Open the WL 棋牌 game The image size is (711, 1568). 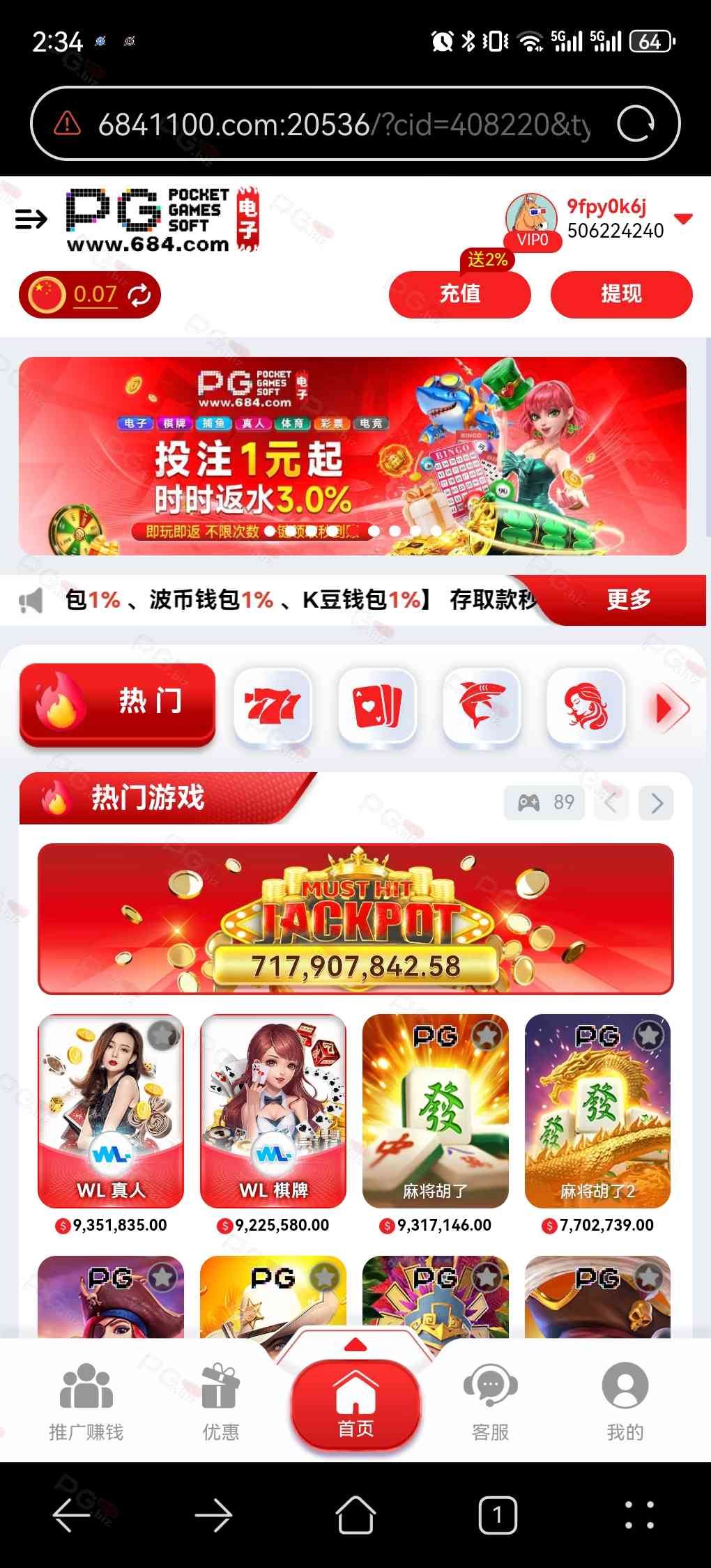(x=273, y=1110)
